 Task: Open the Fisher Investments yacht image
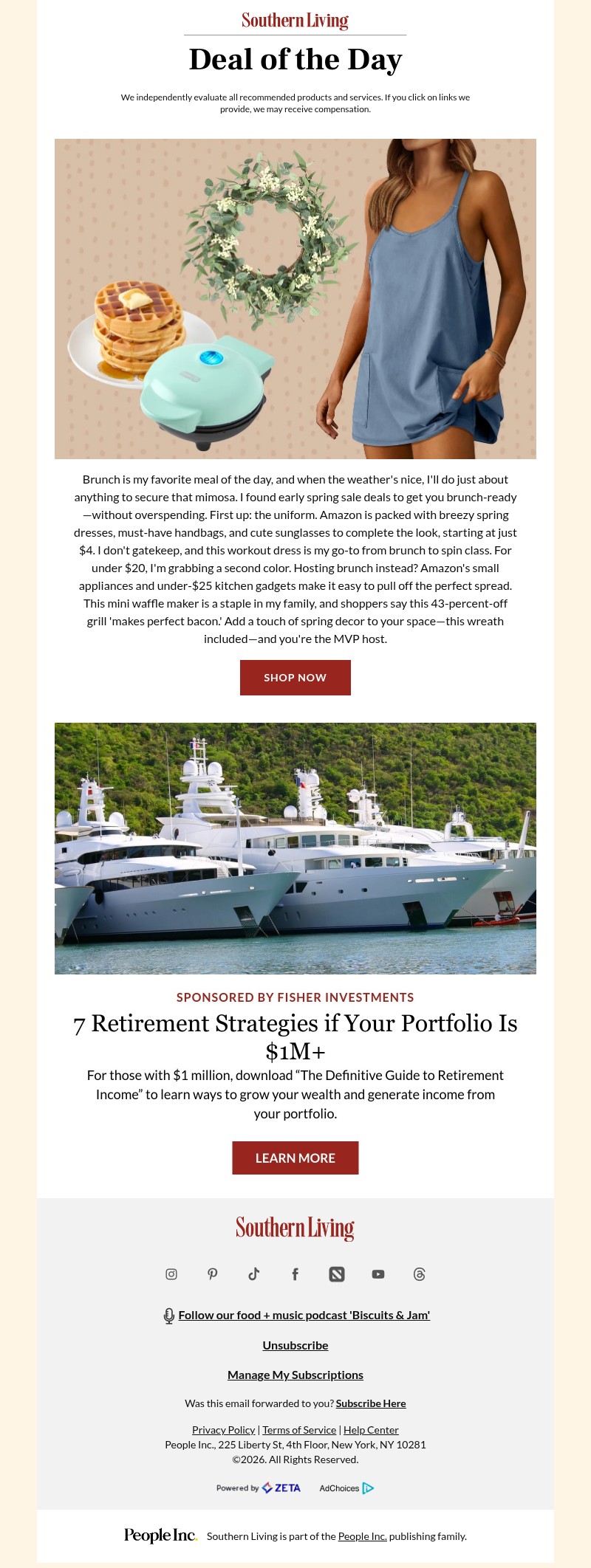click(x=295, y=848)
